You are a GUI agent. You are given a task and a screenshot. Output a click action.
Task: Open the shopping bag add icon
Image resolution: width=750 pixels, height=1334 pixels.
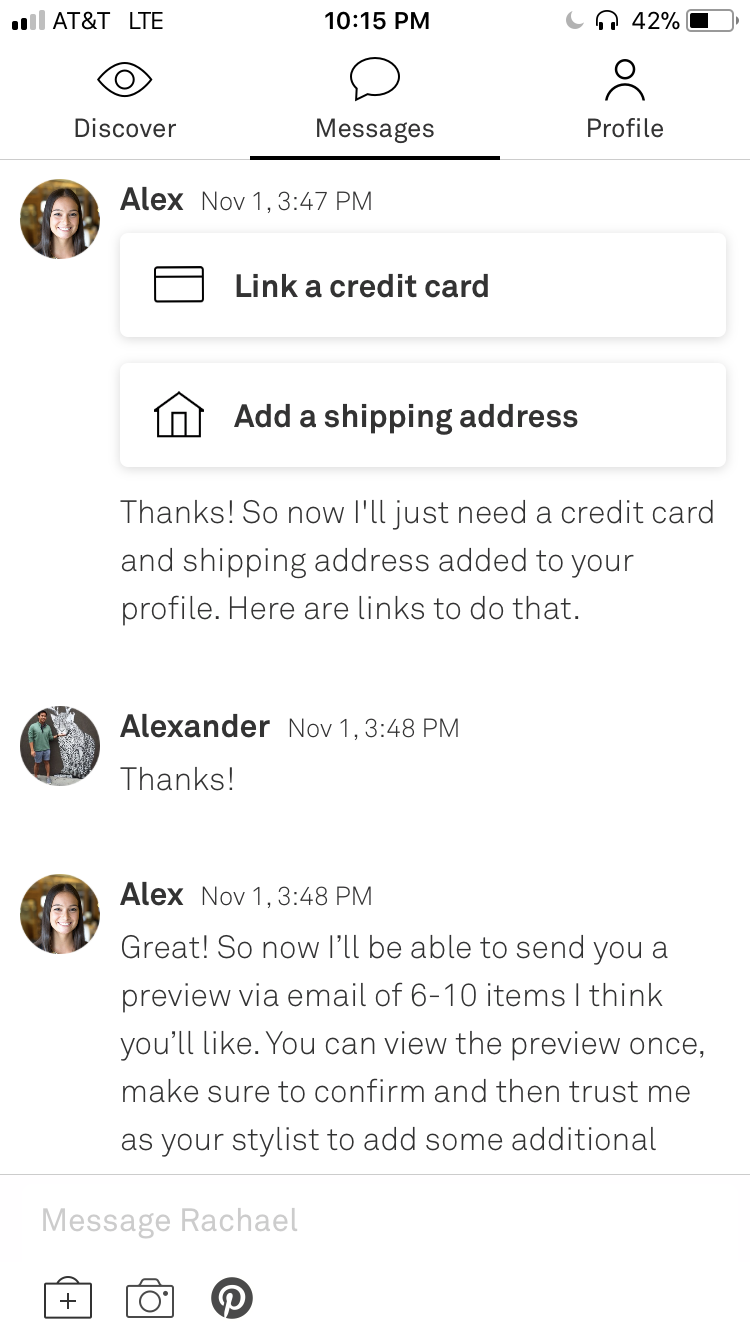68,1298
